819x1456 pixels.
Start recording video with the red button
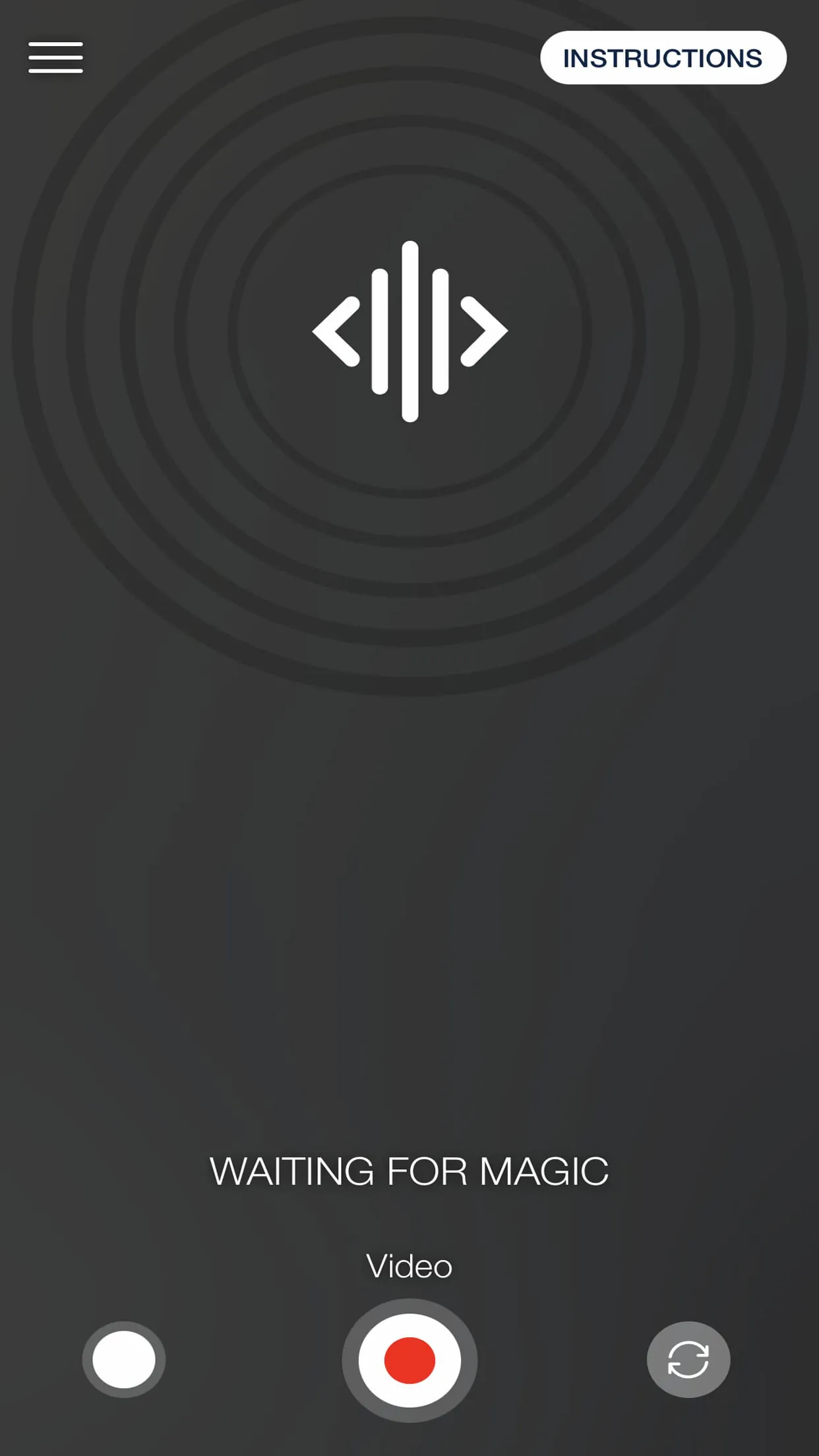click(409, 1360)
